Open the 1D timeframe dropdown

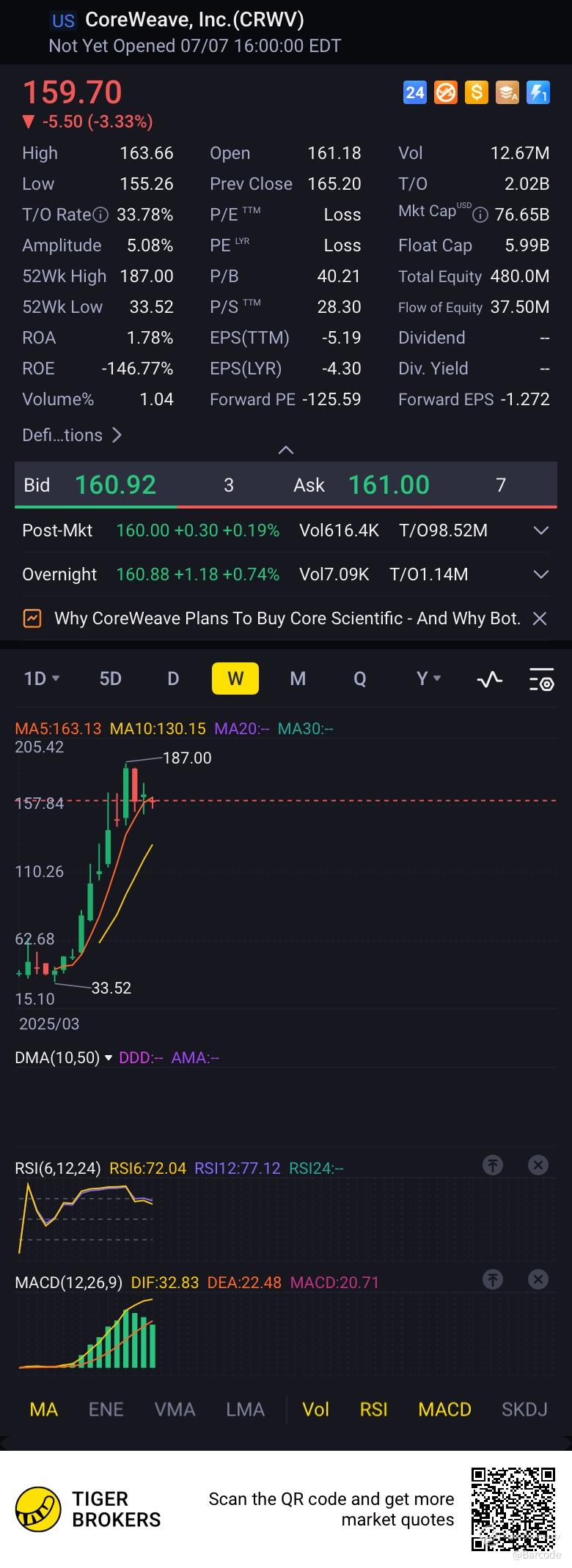41,678
